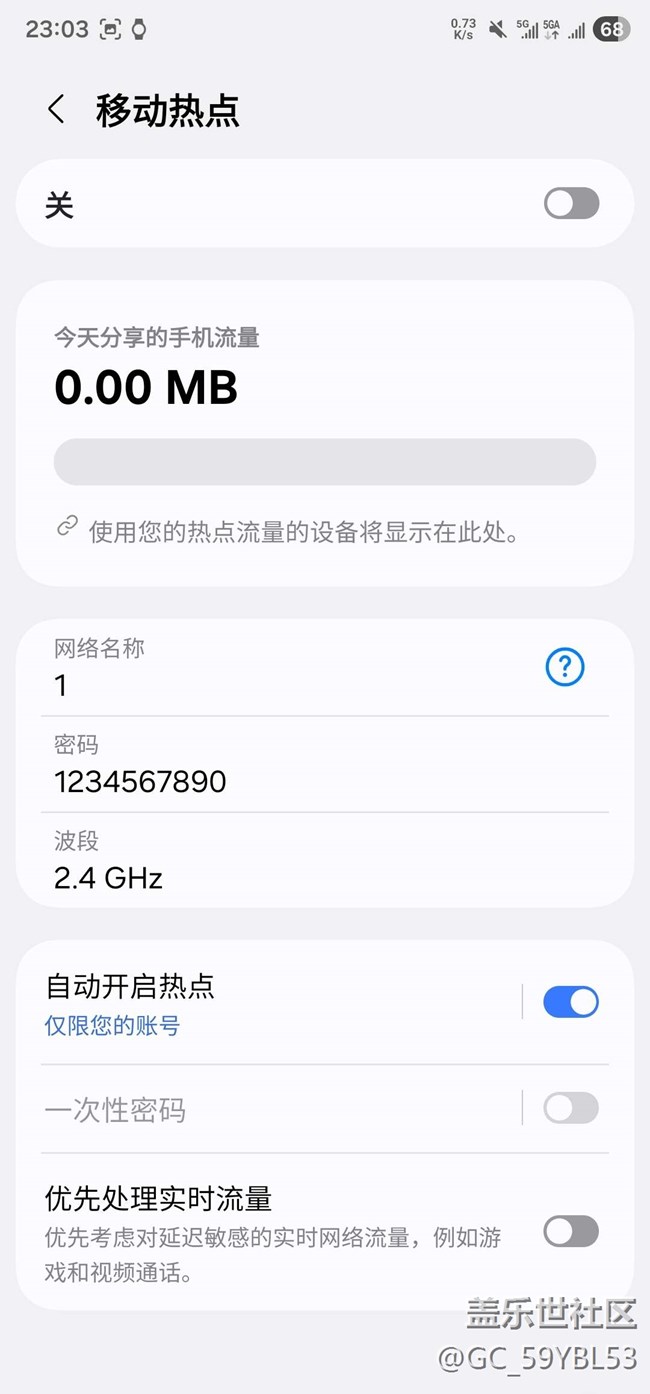Open the help icon beside 网络名称
This screenshot has height=1394, width=650.
point(565,667)
